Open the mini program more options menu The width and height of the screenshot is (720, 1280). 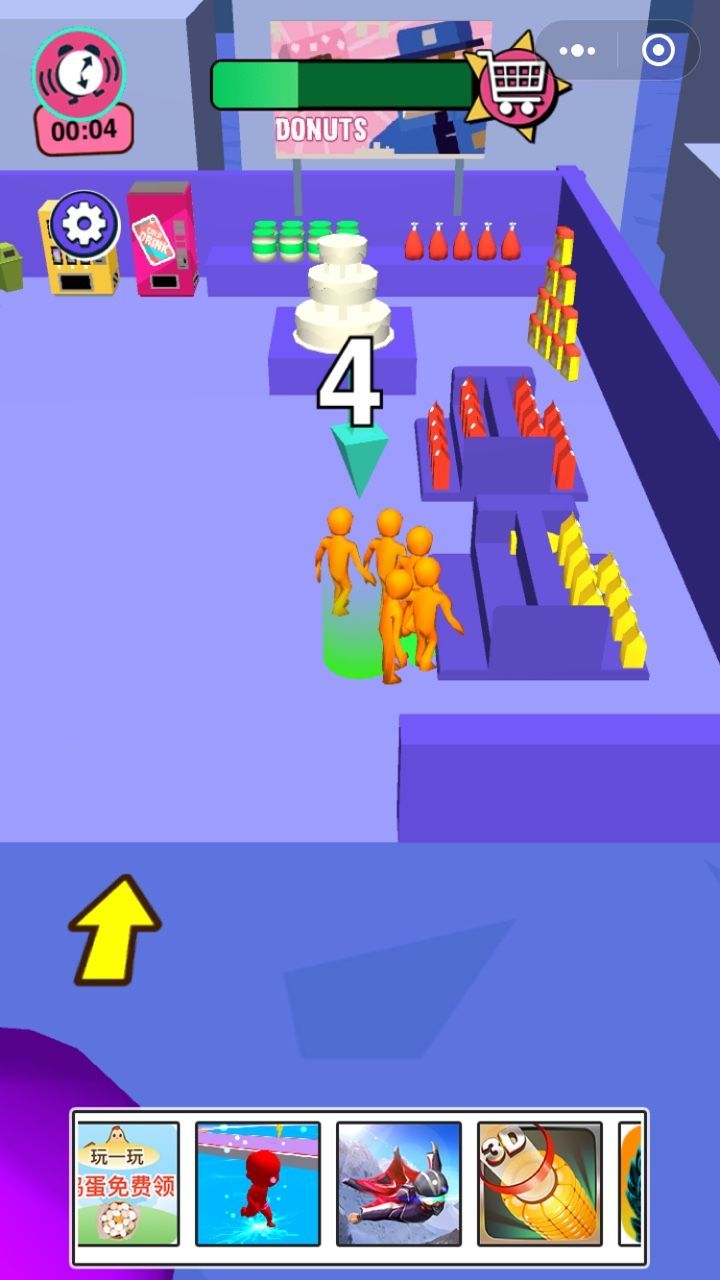pyautogui.click(x=578, y=50)
